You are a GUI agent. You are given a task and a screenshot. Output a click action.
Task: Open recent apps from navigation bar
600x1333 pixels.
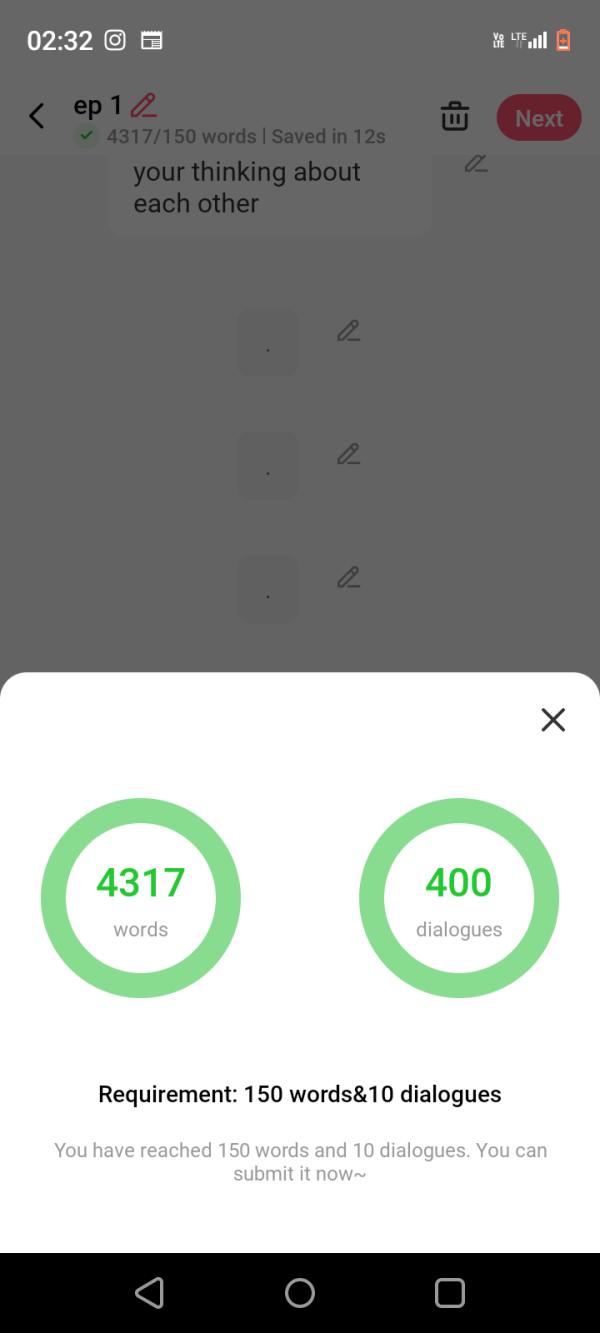pos(450,1293)
